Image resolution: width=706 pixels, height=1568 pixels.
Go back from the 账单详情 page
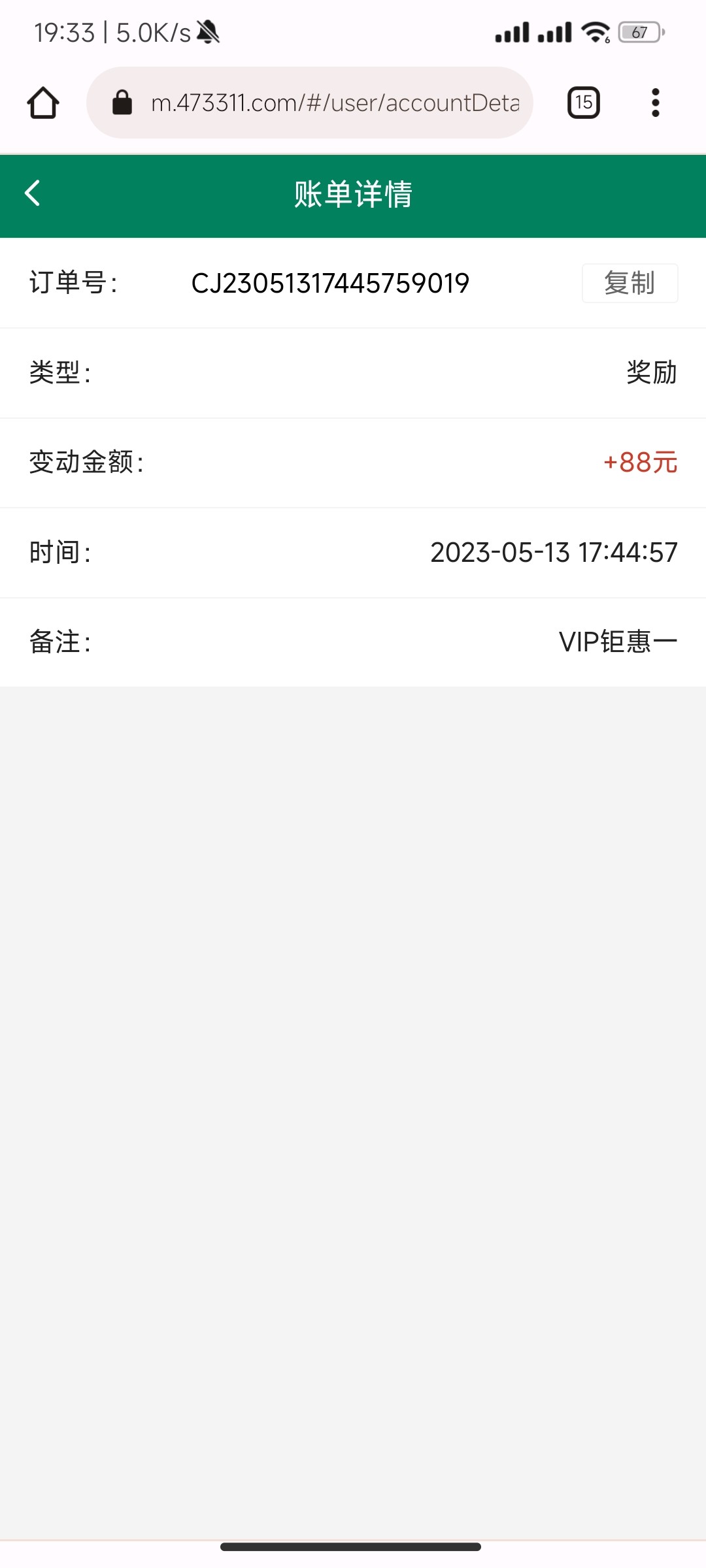coord(33,193)
